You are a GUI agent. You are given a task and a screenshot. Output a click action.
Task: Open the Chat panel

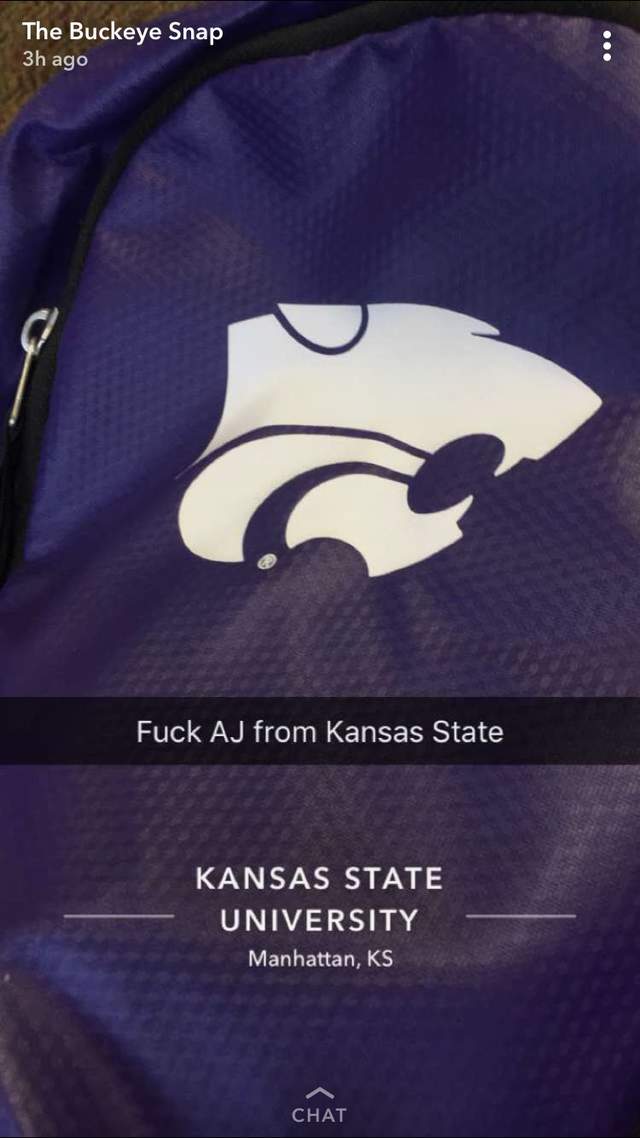coord(319,1106)
